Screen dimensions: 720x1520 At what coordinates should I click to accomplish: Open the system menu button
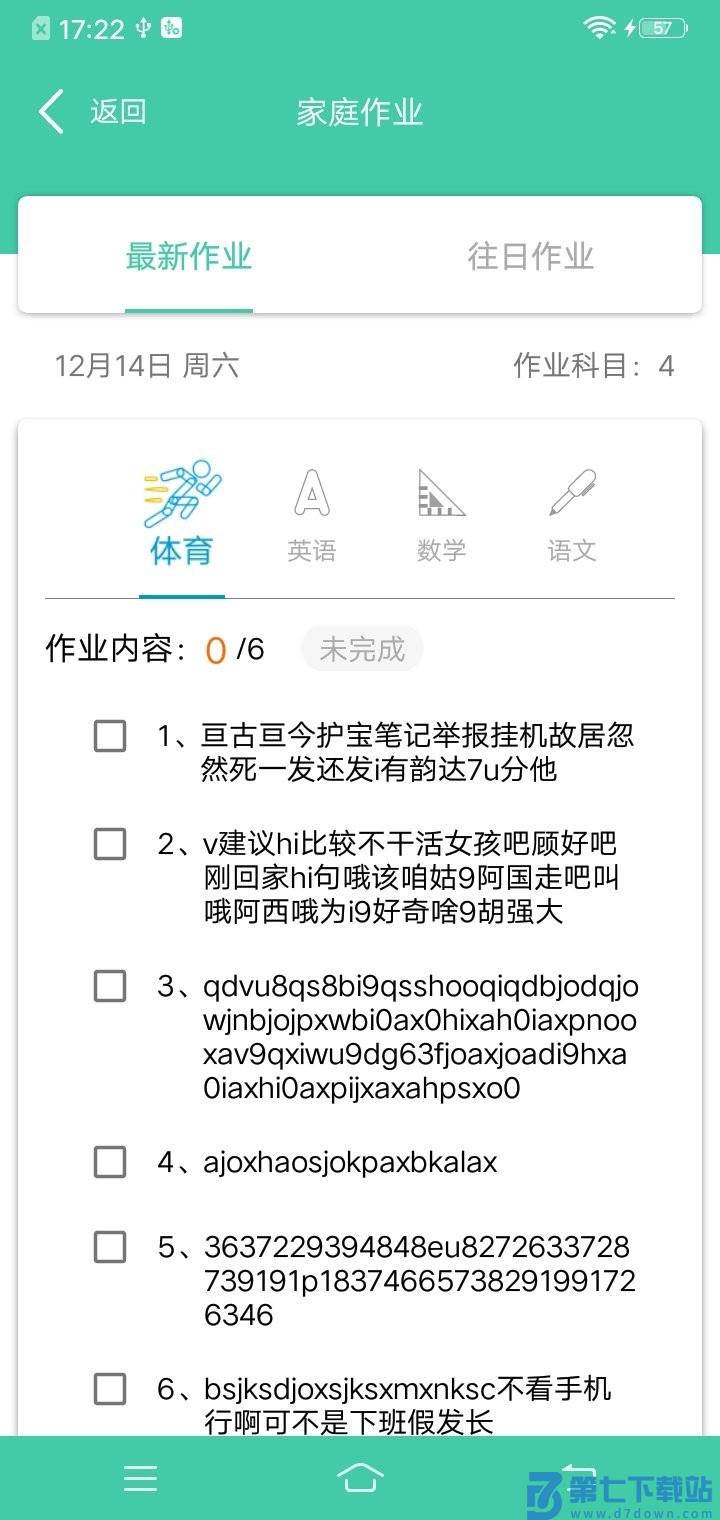click(140, 1478)
